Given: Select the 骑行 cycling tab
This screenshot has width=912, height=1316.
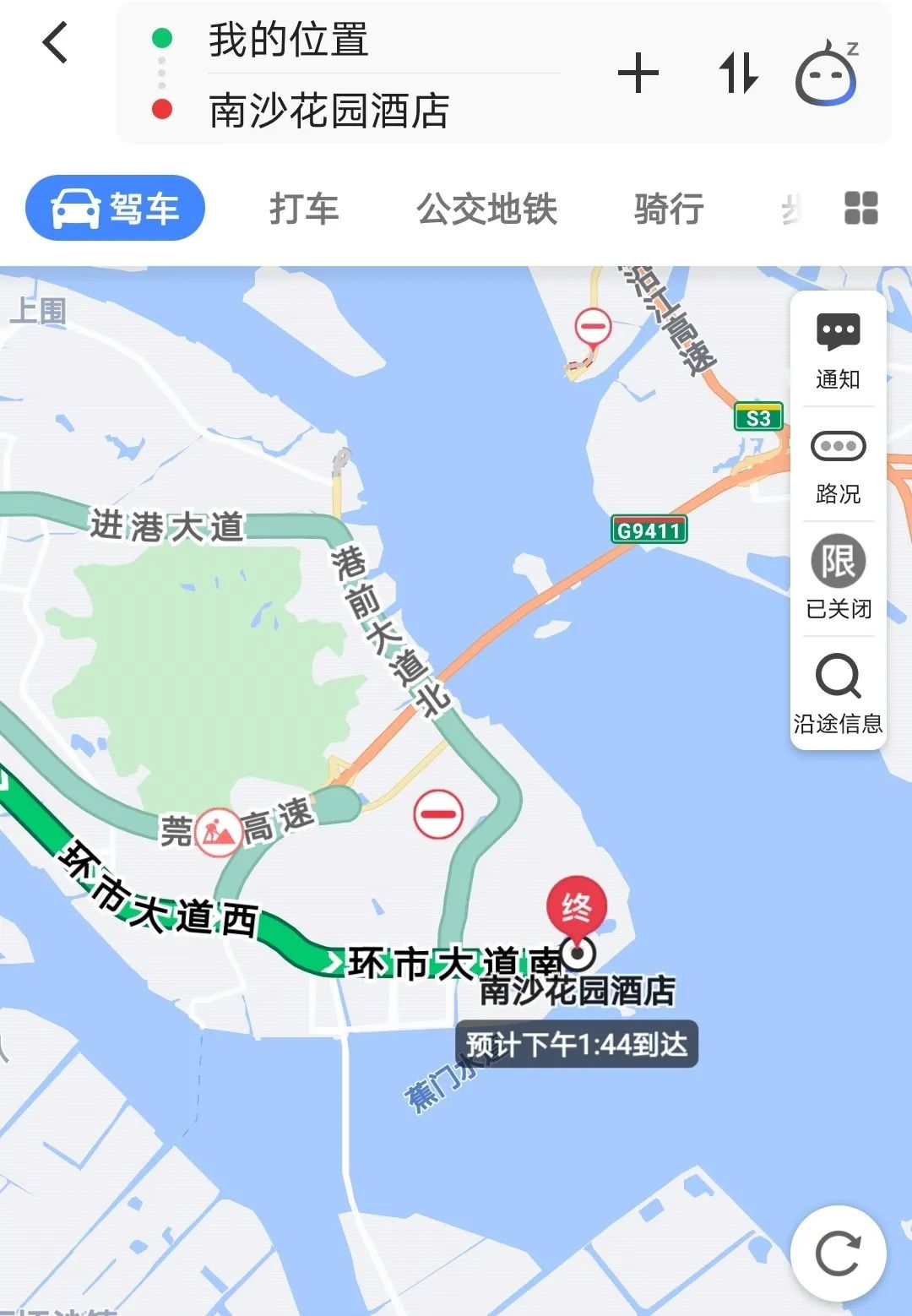Looking at the screenshot, I should [x=668, y=209].
